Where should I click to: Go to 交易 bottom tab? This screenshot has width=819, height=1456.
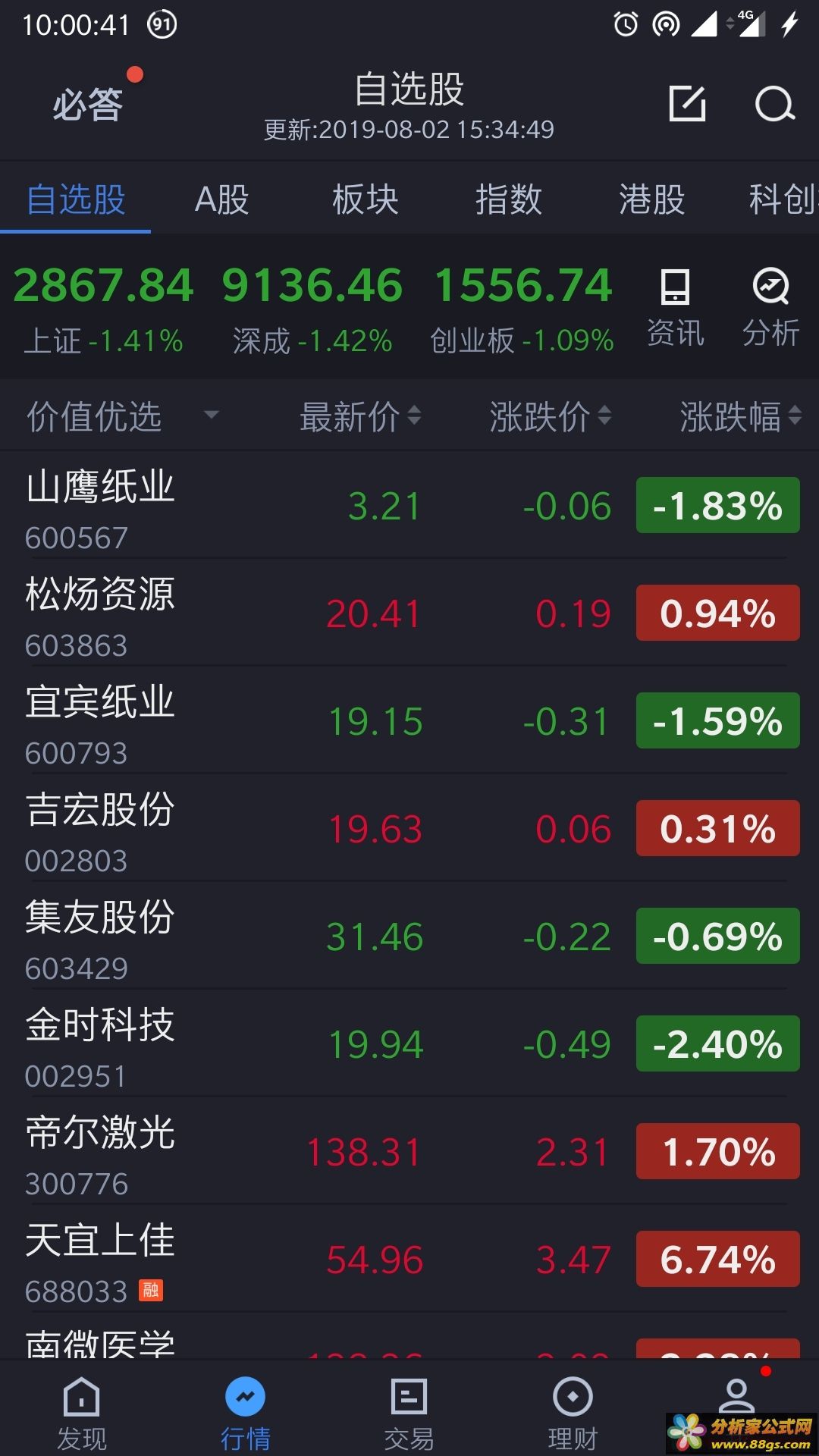(x=409, y=1412)
